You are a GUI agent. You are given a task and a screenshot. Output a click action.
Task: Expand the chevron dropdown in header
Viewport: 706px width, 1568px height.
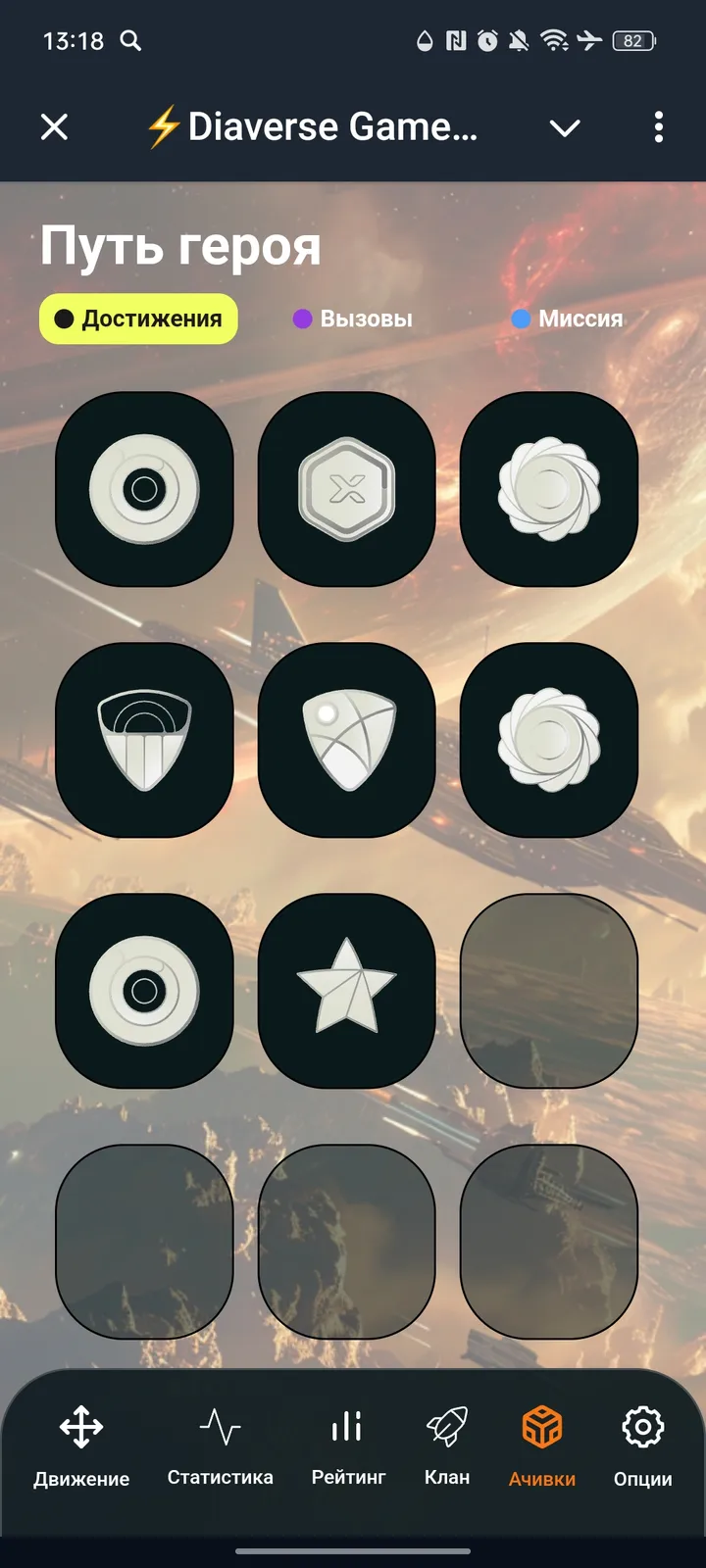[x=565, y=127]
